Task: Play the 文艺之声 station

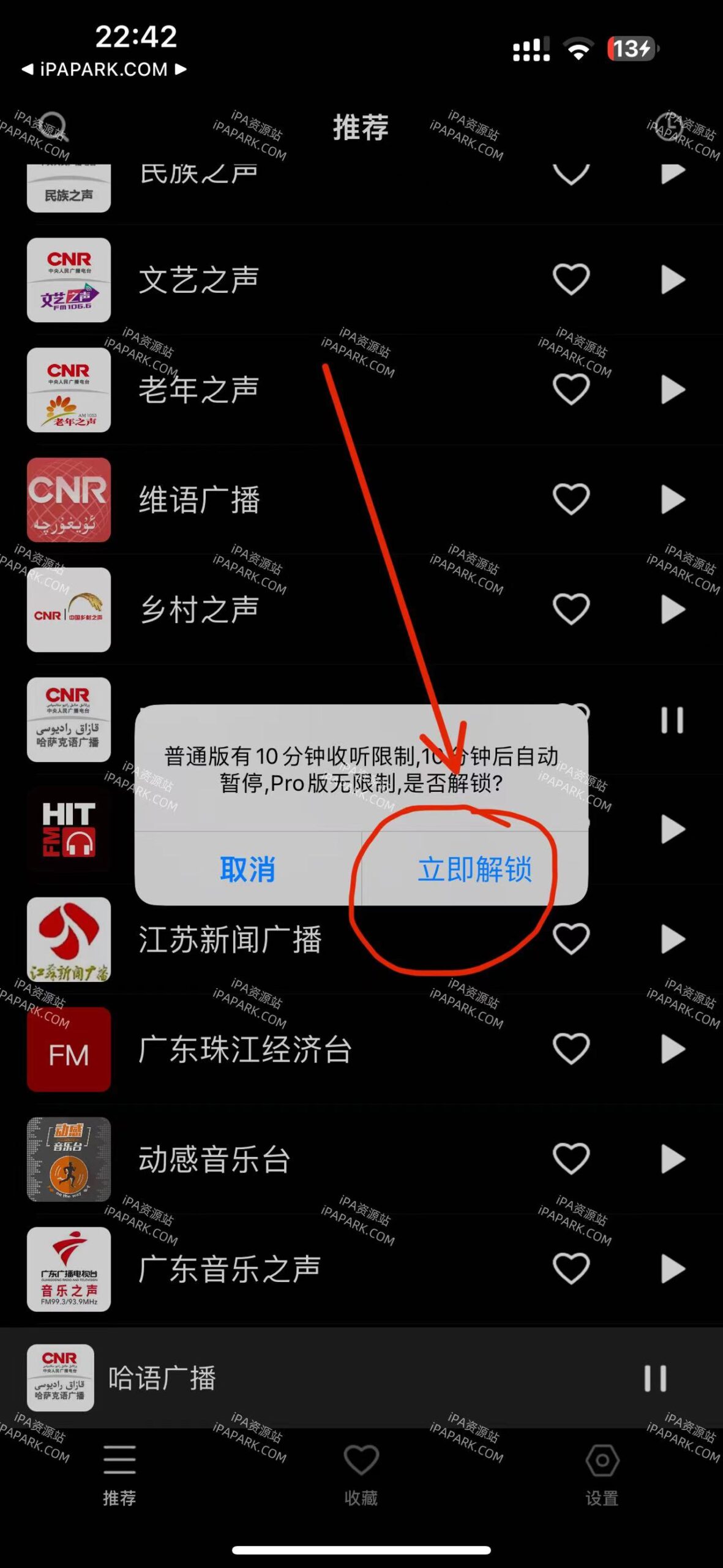Action: (x=673, y=279)
